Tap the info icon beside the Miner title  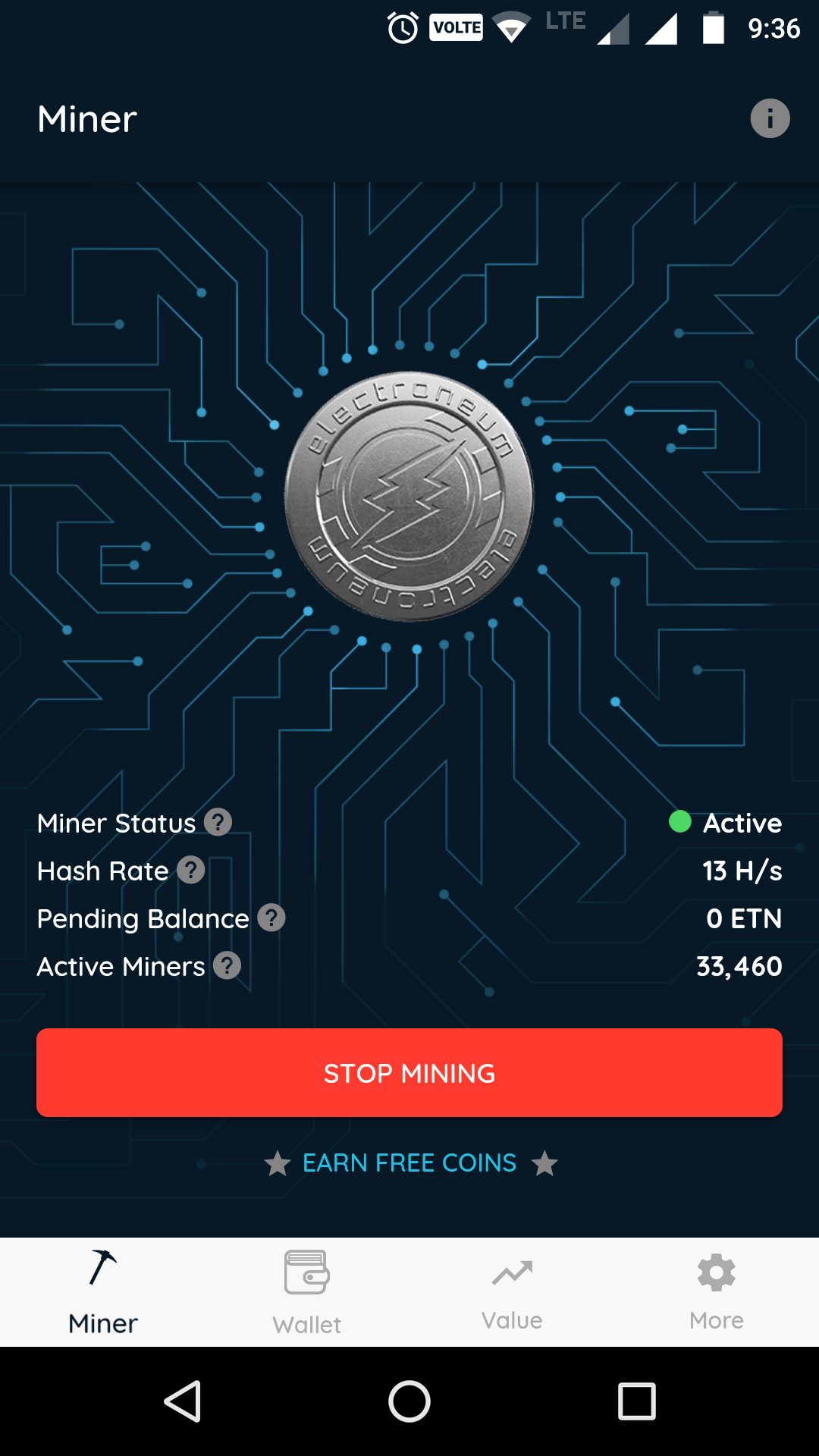(x=770, y=118)
